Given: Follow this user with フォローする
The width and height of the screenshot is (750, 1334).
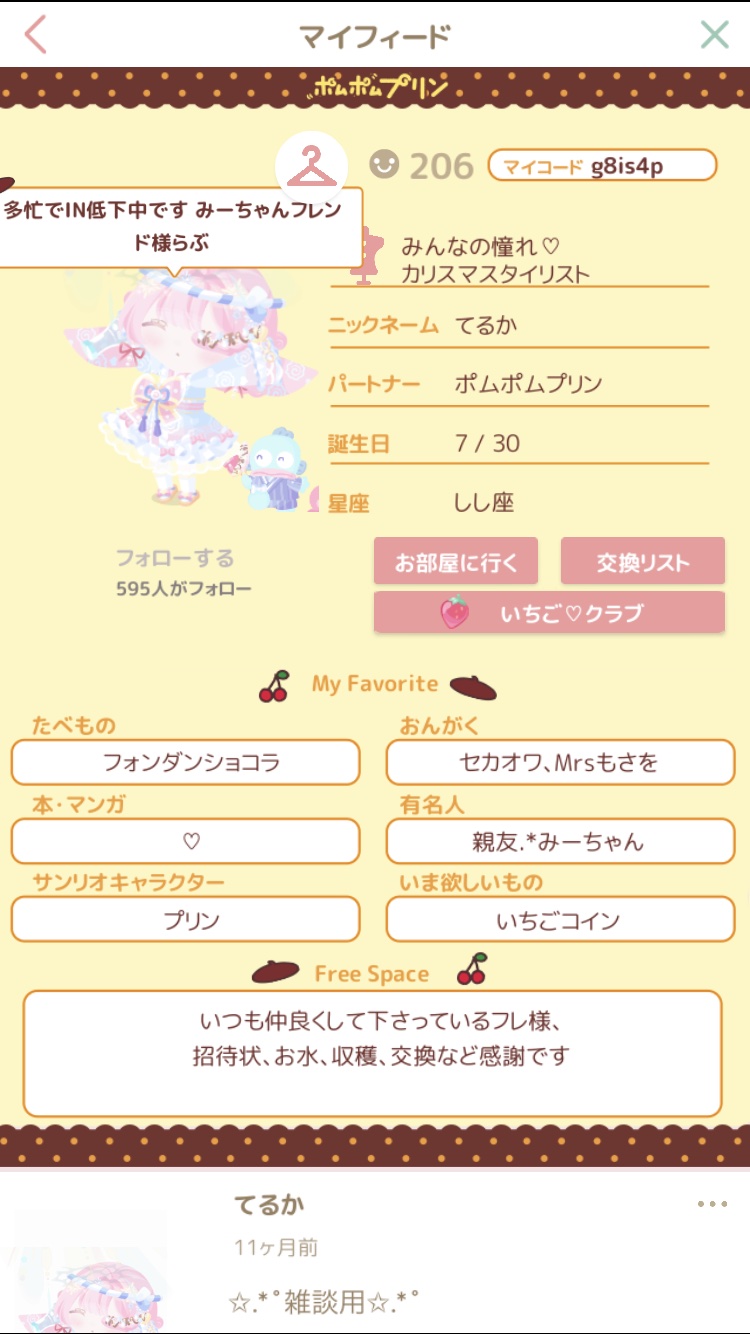Looking at the screenshot, I should [x=175, y=558].
